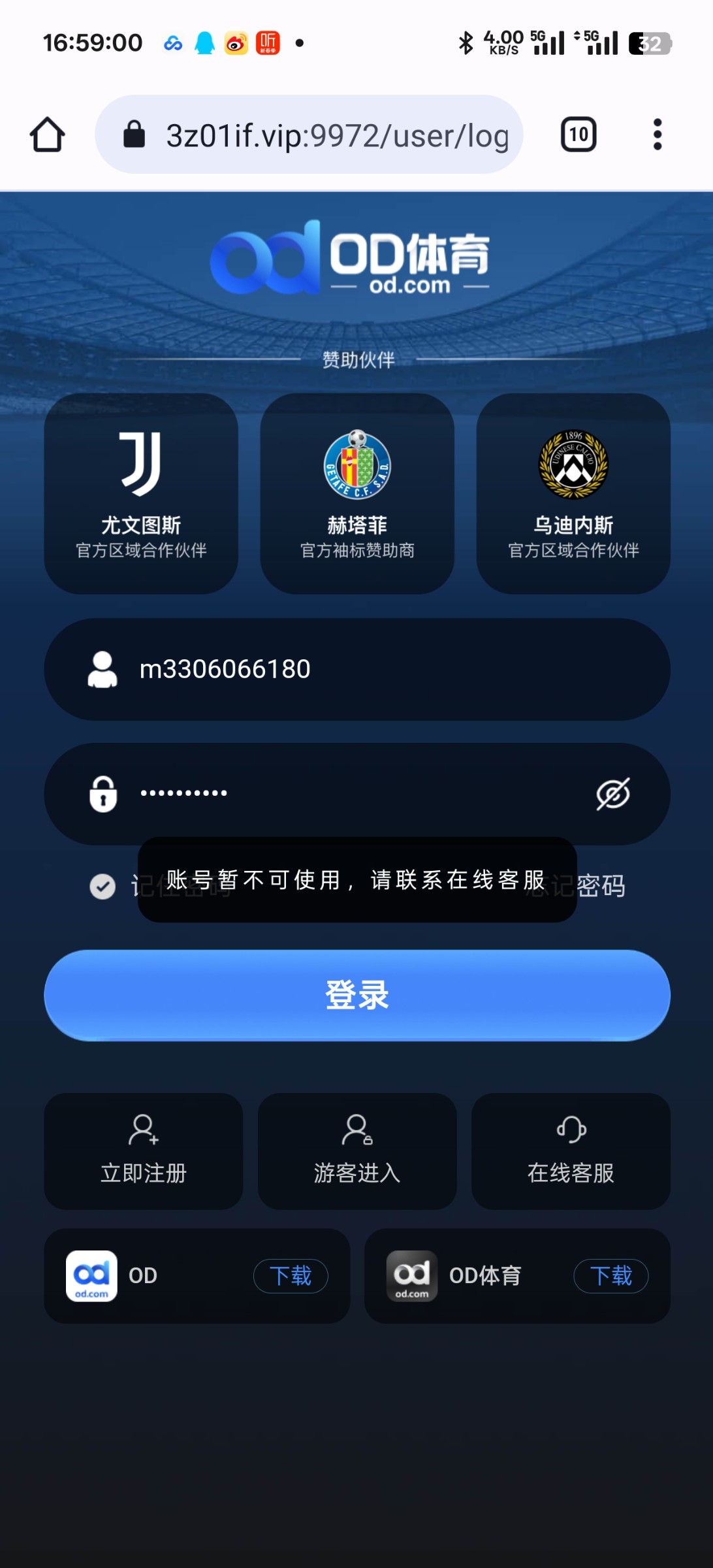Tap the username field m3306066180
Viewport: 713px width, 1568px height.
(x=357, y=670)
